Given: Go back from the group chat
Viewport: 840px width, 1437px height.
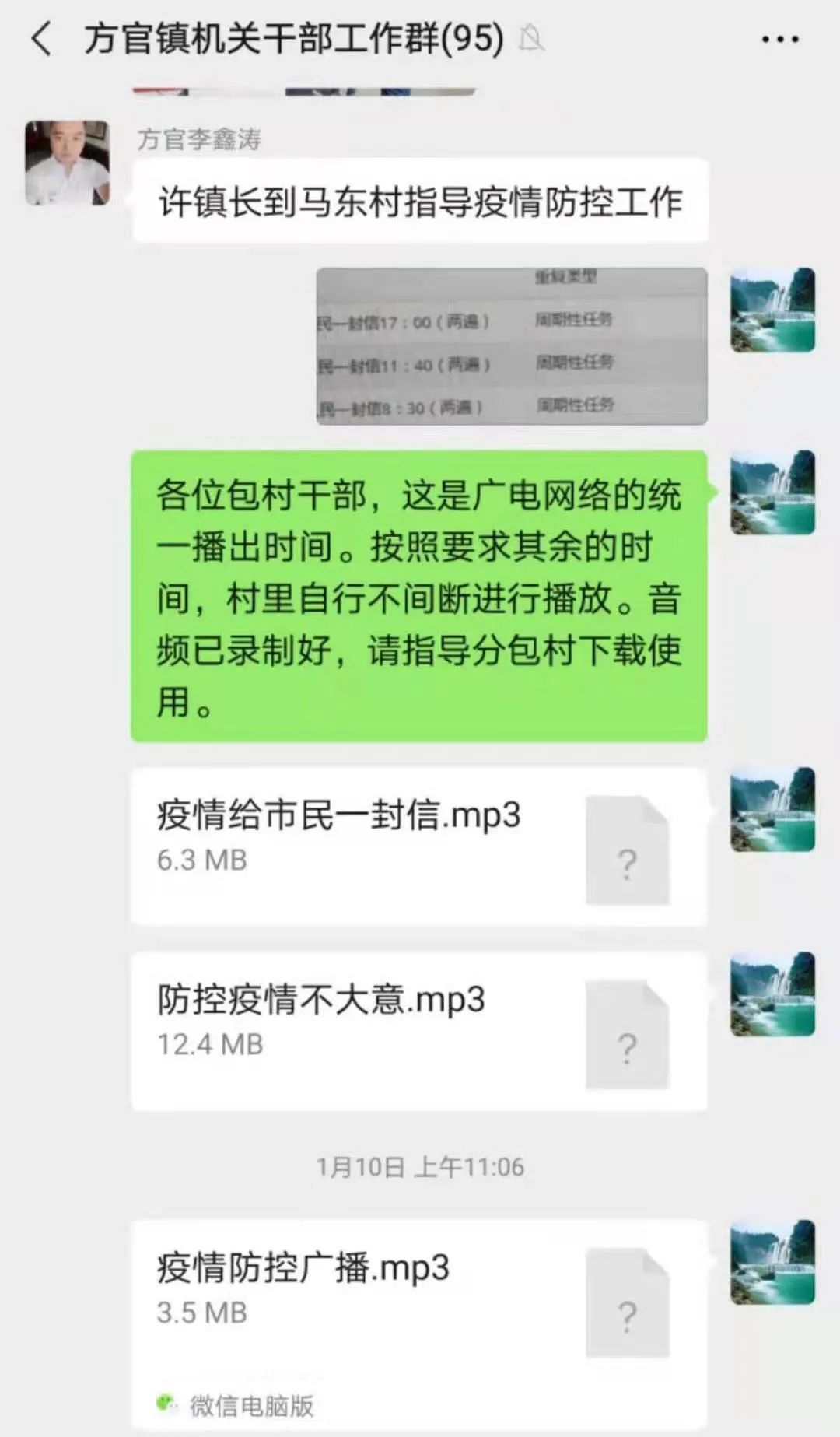Looking at the screenshot, I should [41, 39].
